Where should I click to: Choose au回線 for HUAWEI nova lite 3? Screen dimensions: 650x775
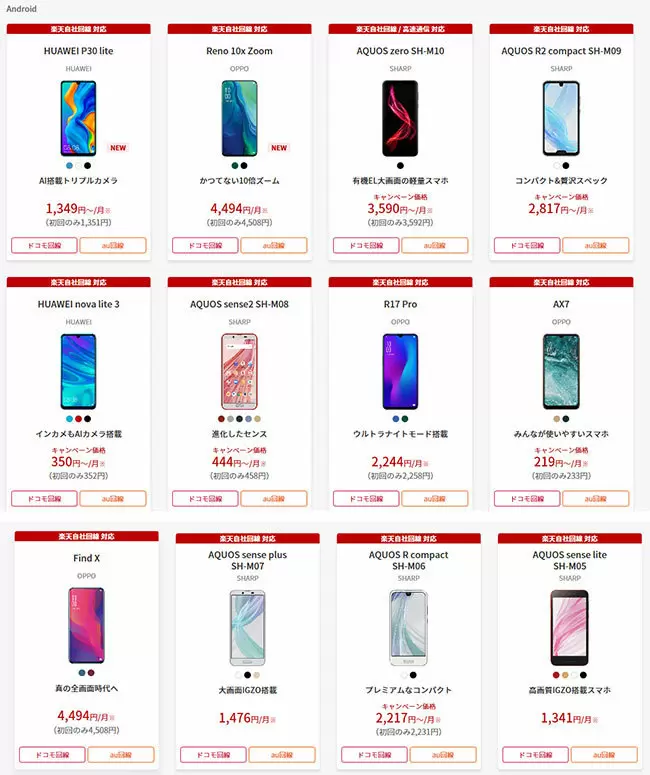click(112, 498)
